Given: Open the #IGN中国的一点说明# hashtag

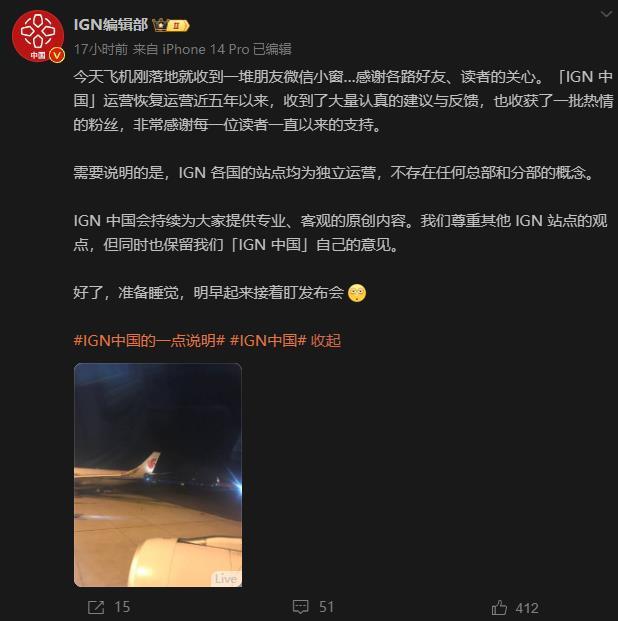Looking at the screenshot, I should click(149, 340).
